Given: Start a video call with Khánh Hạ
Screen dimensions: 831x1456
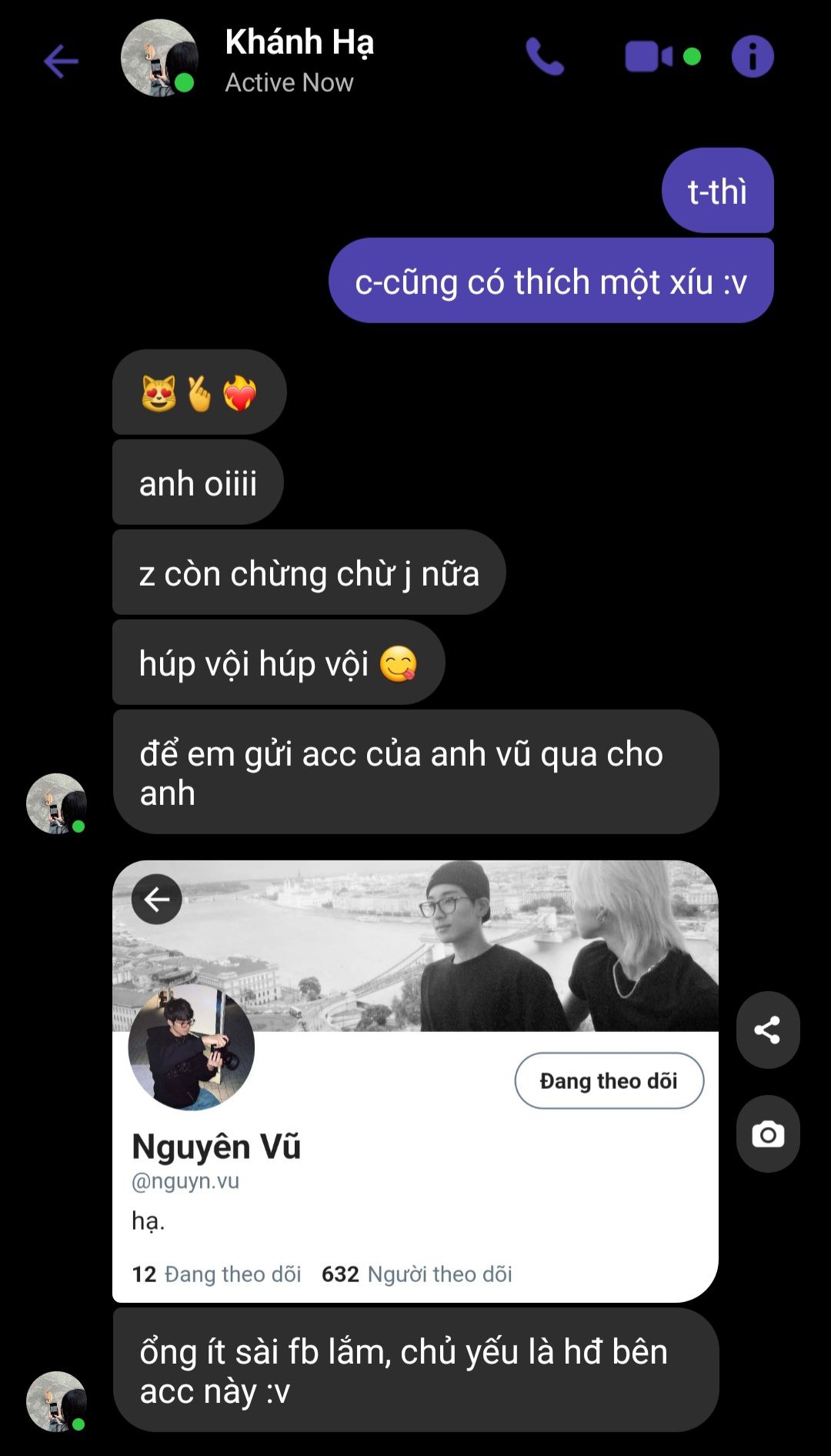Looking at the screenshot, I should pos(649,57).
